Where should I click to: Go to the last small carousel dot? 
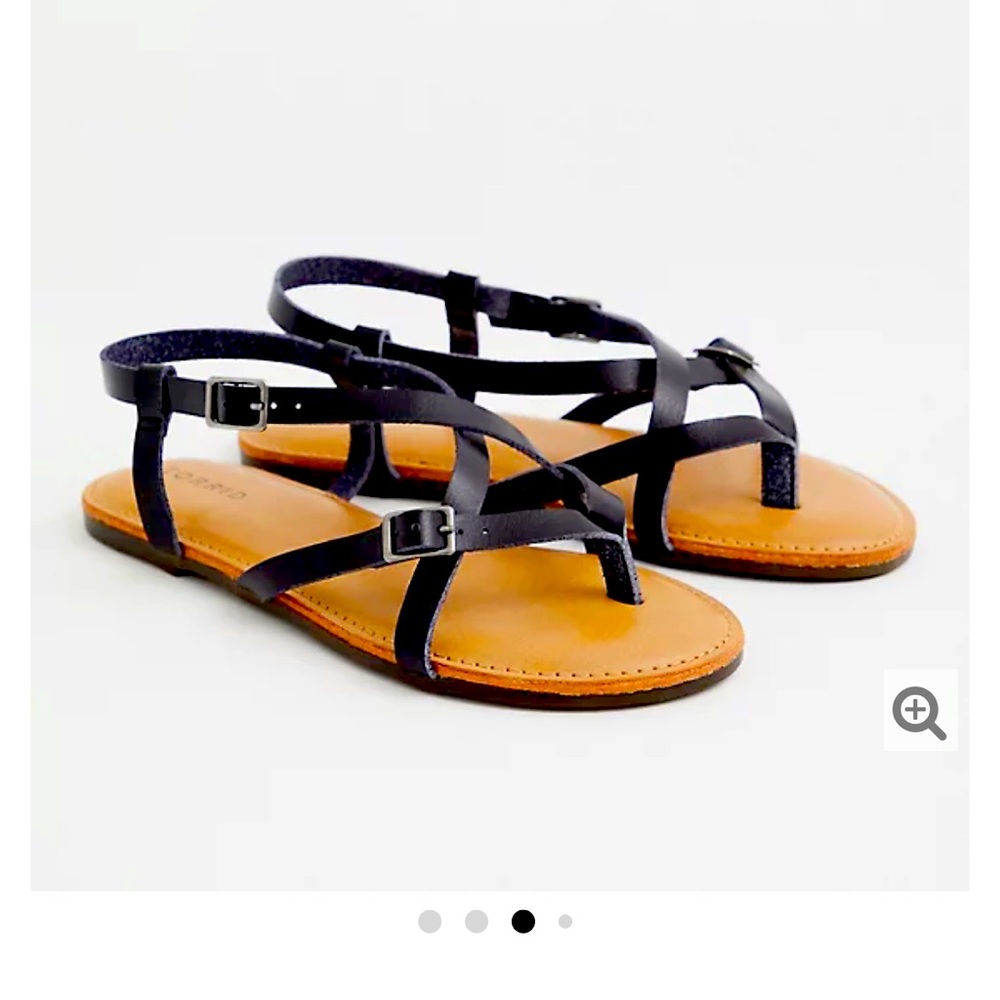[x=565, y=921]
